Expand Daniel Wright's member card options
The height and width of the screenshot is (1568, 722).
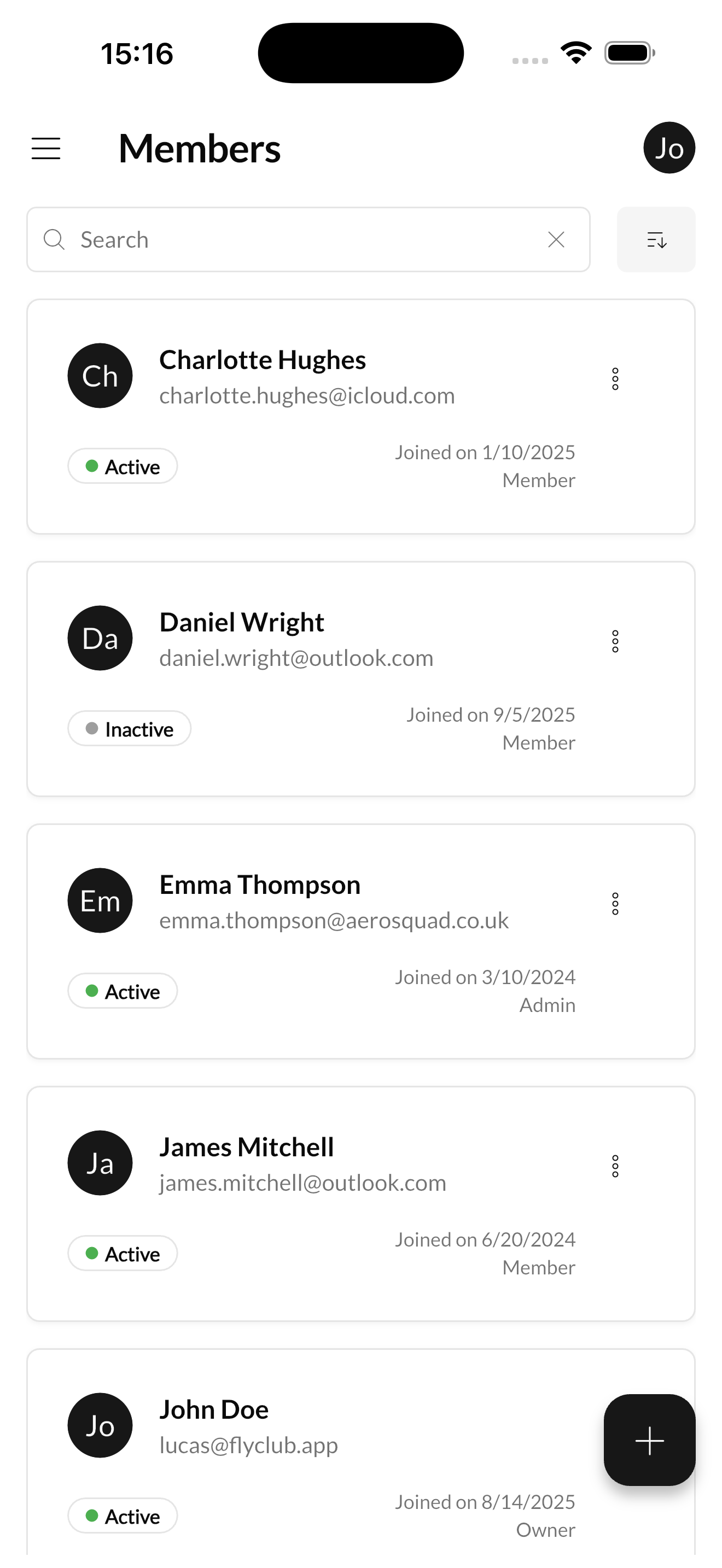615,641
